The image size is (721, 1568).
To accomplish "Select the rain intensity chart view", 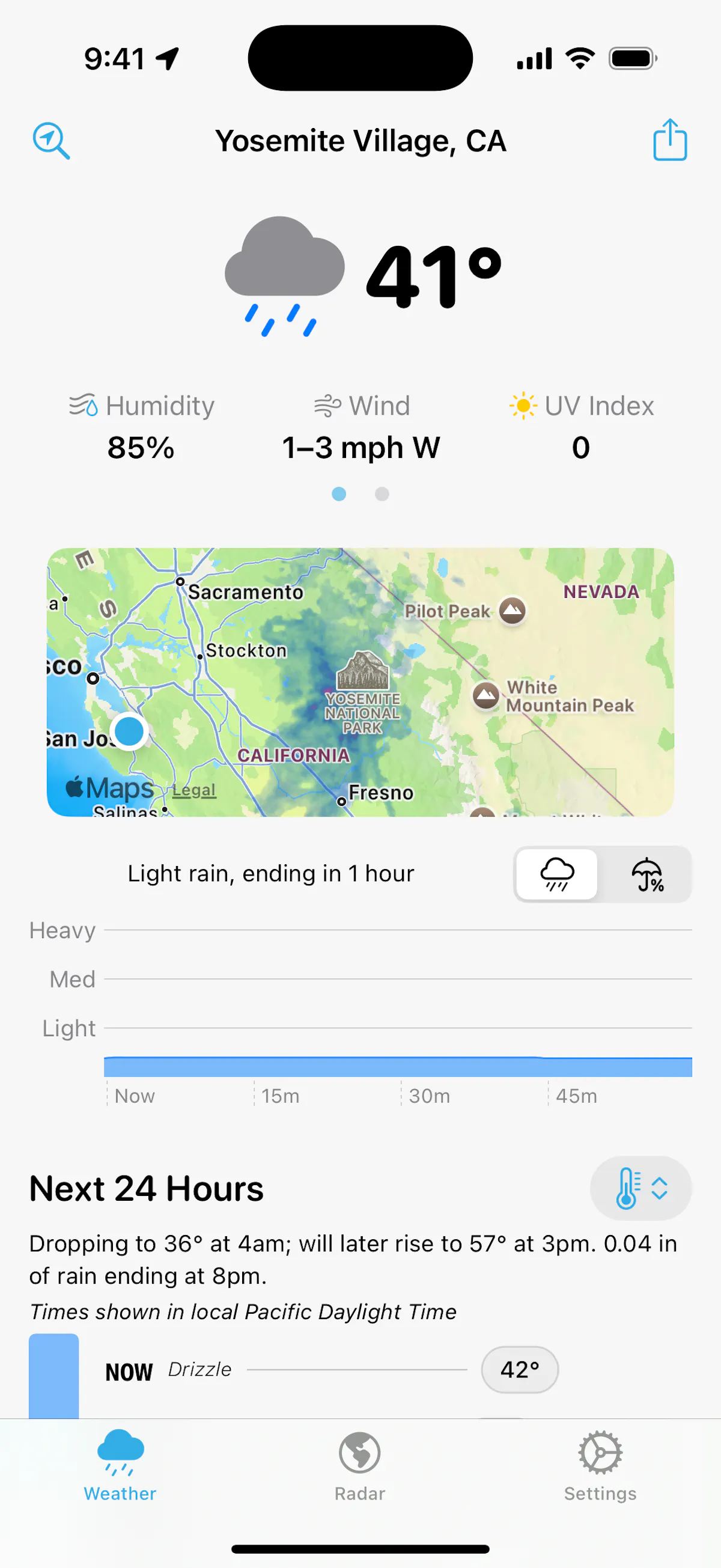I will pos(557,874).
